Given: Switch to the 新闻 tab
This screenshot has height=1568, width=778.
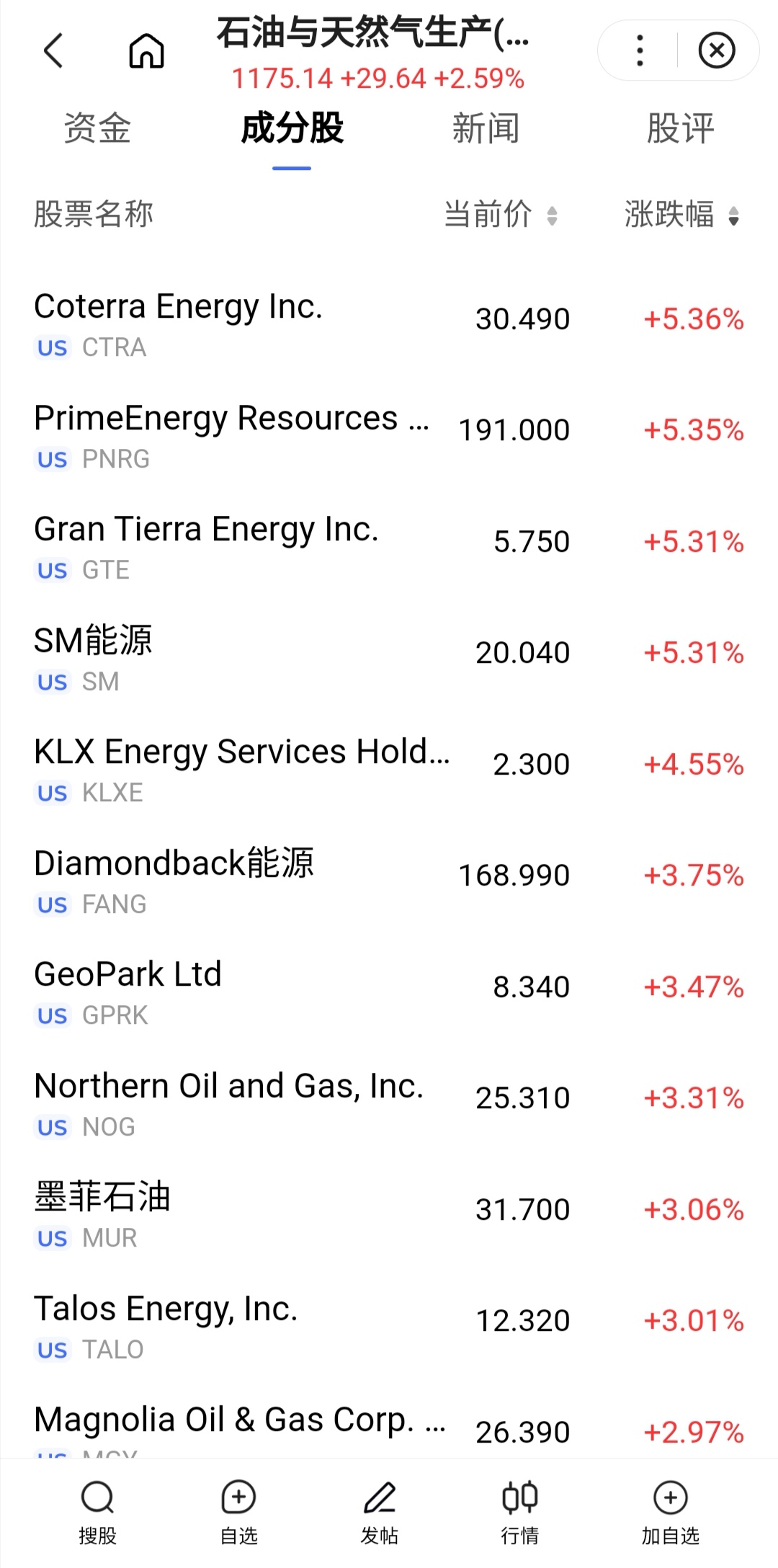Looking at the screenshot, I should point(486,129).
